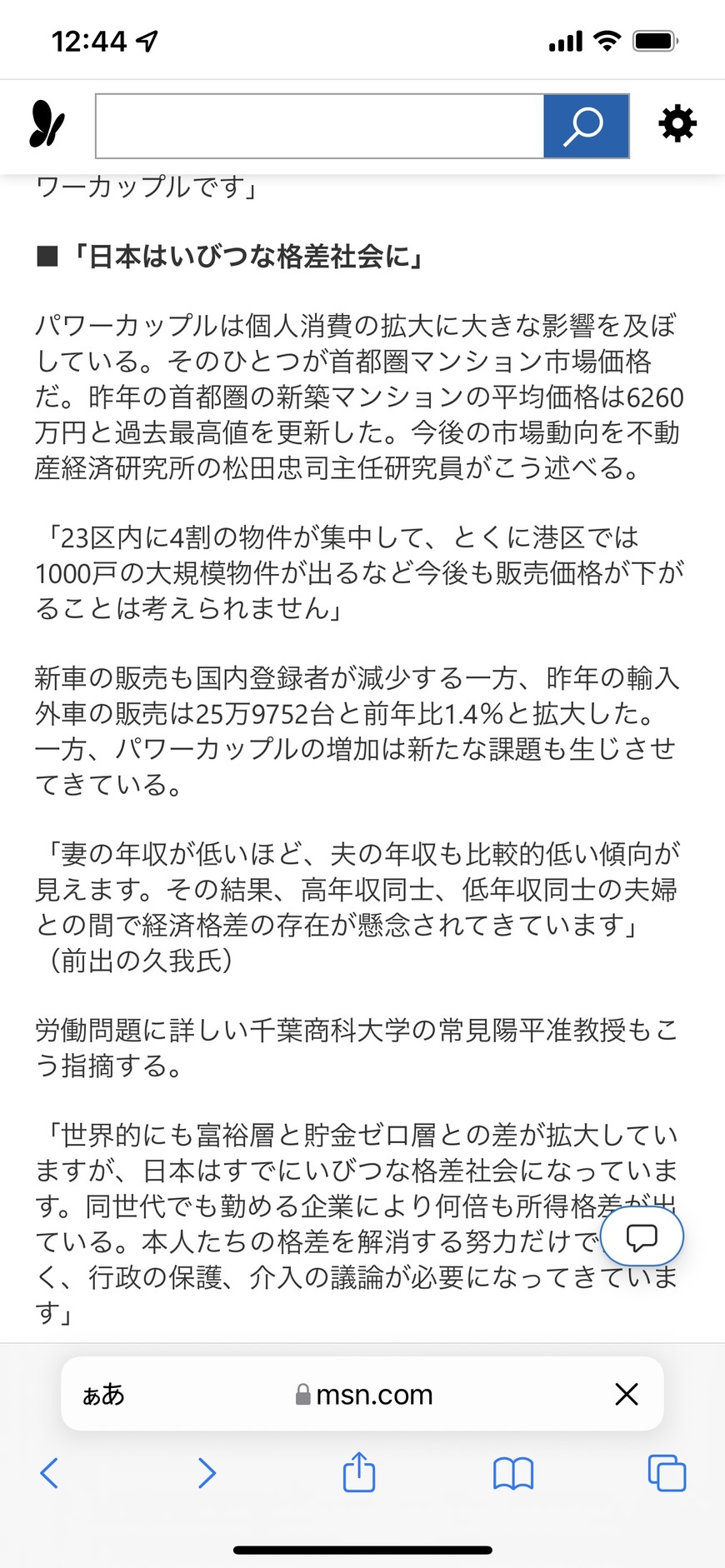This screenshot has width=725, height=1568.
Task: Tap the MSN butterfly logo
Action: click(x=47, y=125)
